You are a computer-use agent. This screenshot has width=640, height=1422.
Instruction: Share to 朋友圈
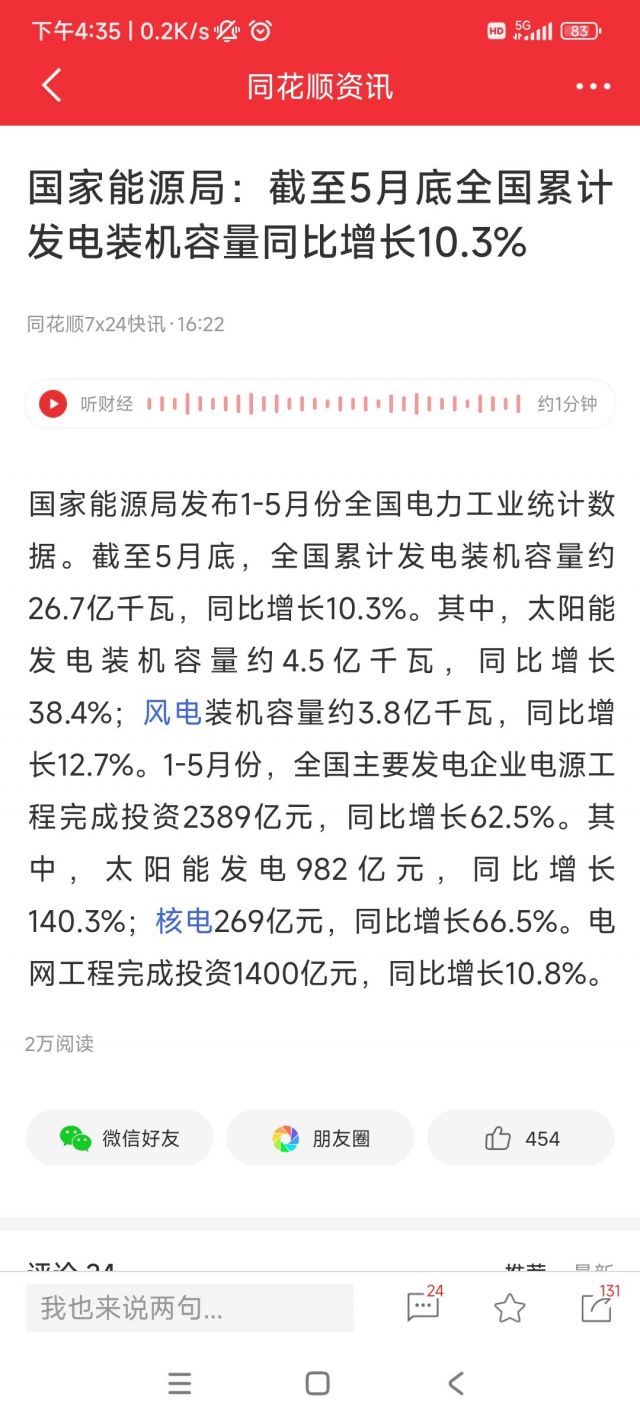pyautogui.click(x=320, y=1138)
